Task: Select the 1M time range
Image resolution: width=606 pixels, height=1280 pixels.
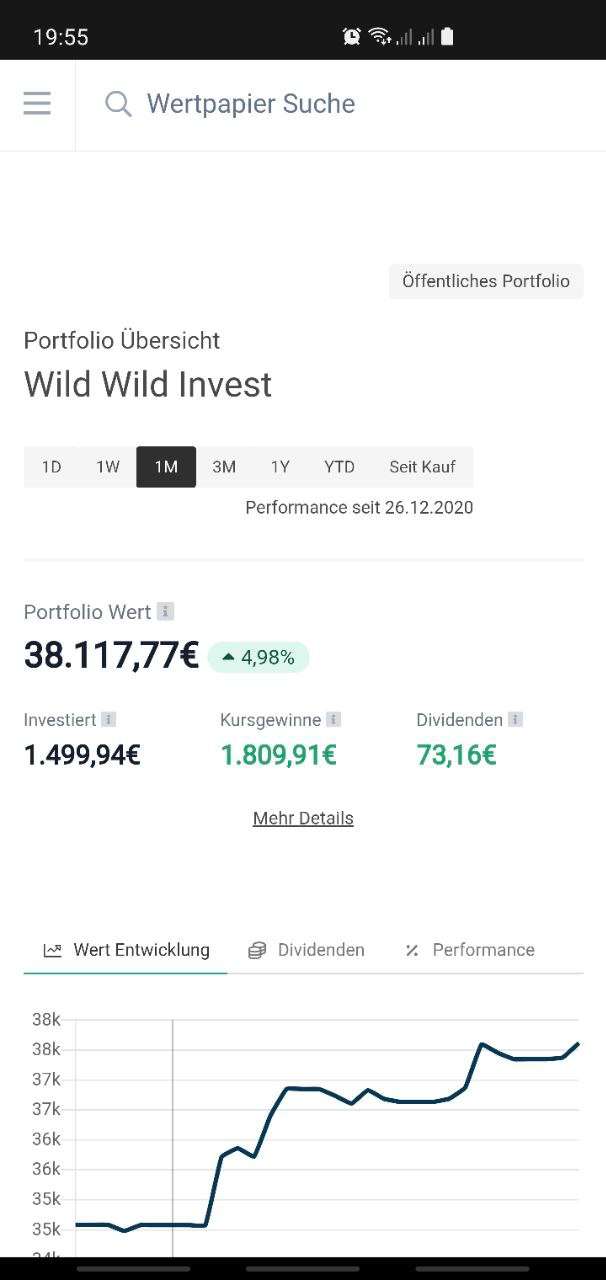Action: coord(166,467)
